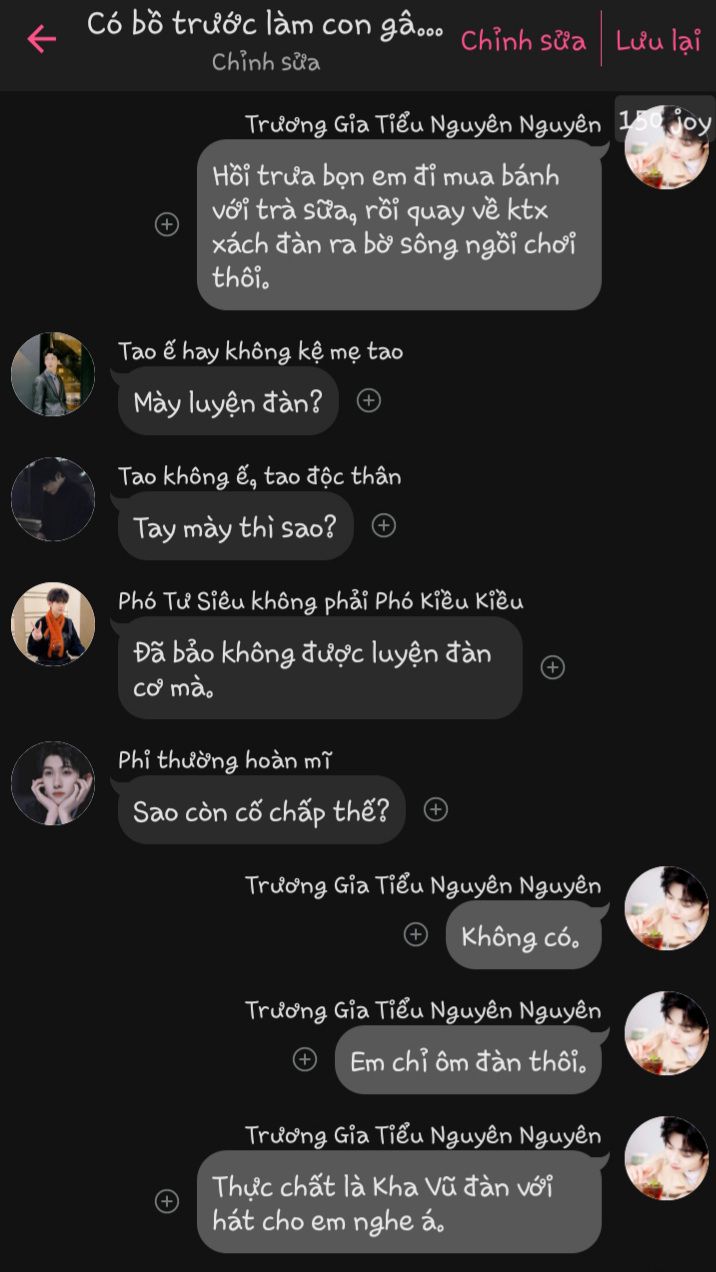This screenshot has width=716, height=1272.
Task: Tap plus icon beside "Đã bảo không được luyện đàn"
Action: point(553,667)
